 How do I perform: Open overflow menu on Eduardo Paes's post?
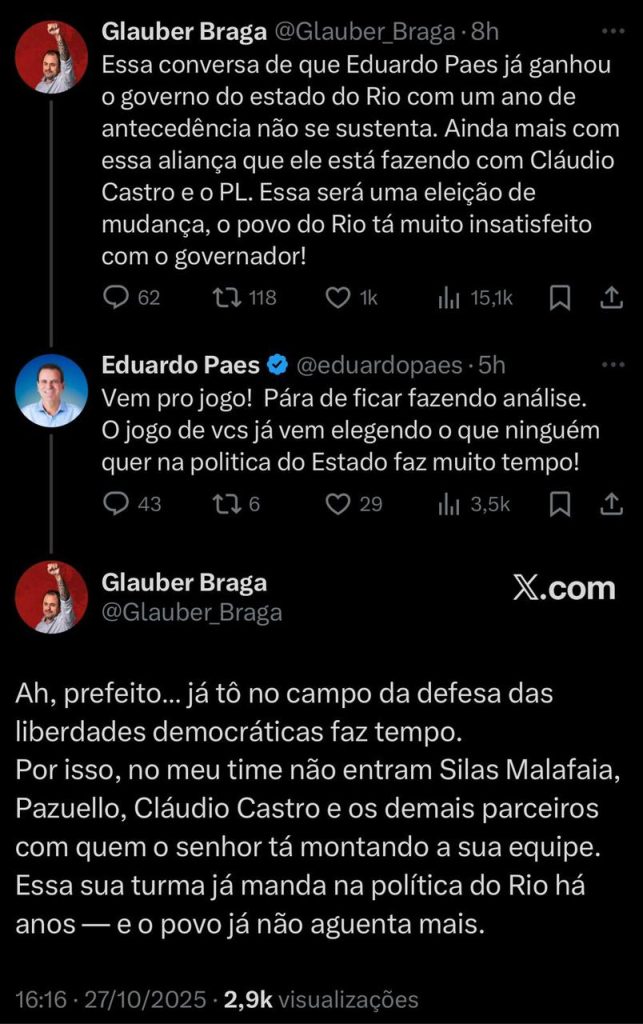click(611, 365)
